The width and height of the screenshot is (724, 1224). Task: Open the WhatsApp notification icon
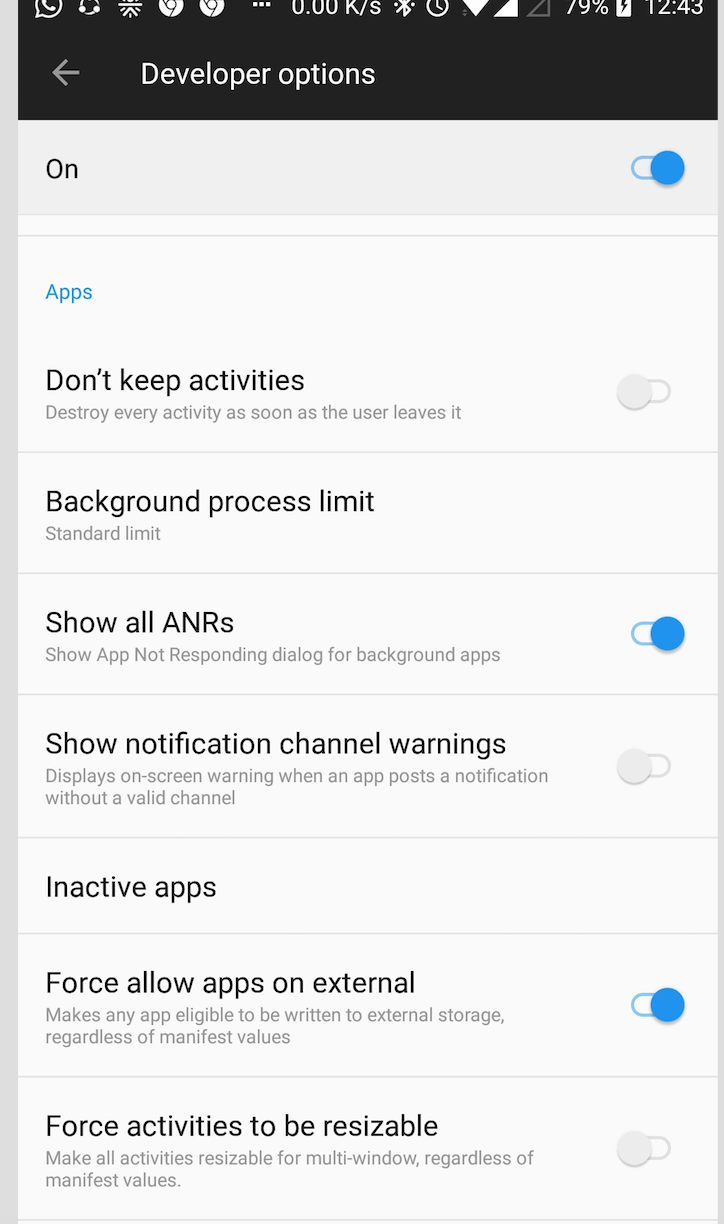(x=47, y=11)
